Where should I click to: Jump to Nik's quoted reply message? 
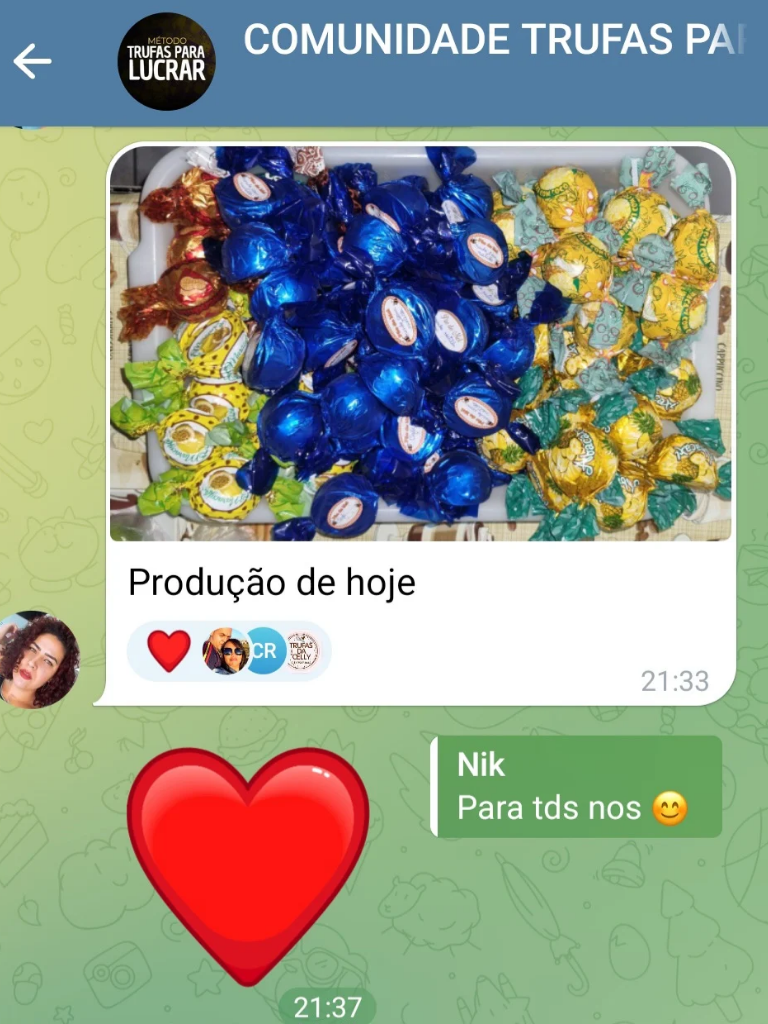pyautogui.click(x=575, y=787)
